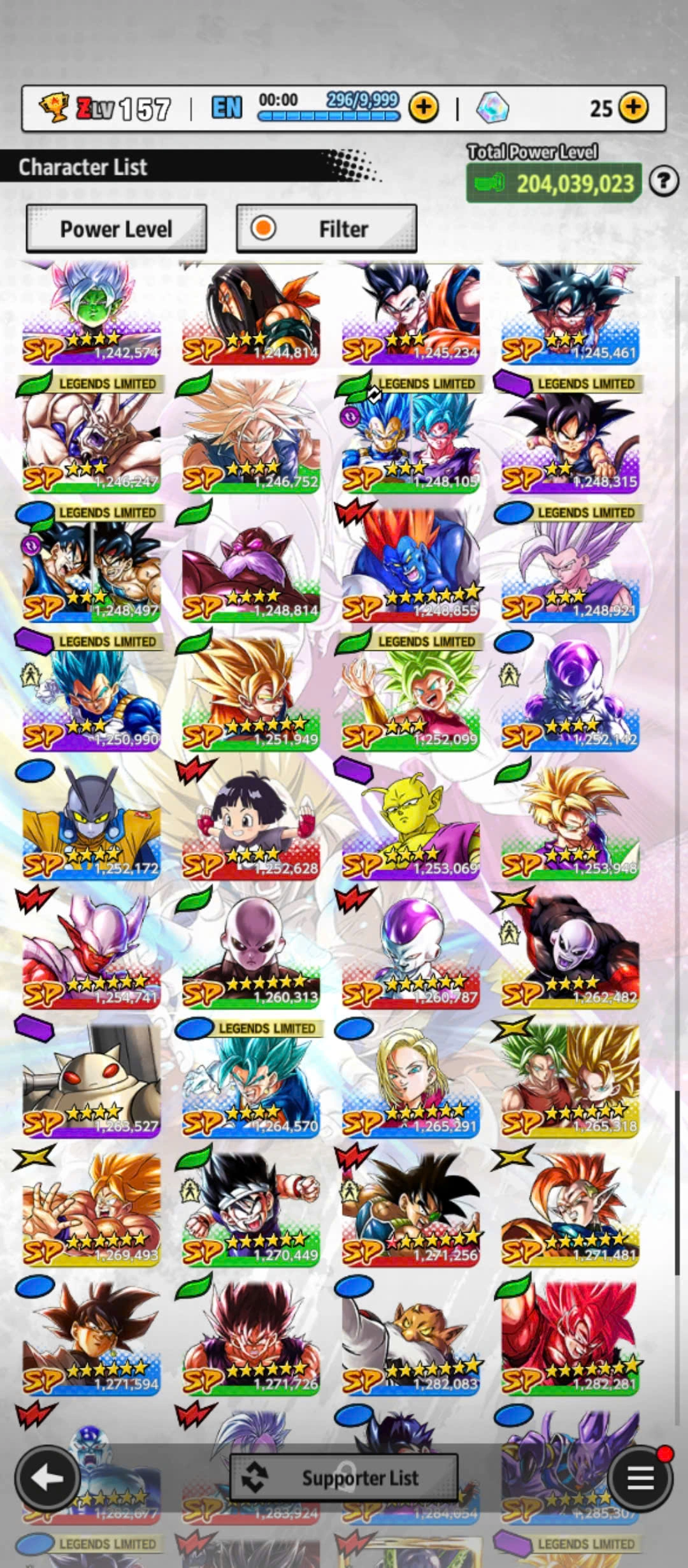Open the Filter options
The image size is (688, 1568).
(x=326, y=229)
